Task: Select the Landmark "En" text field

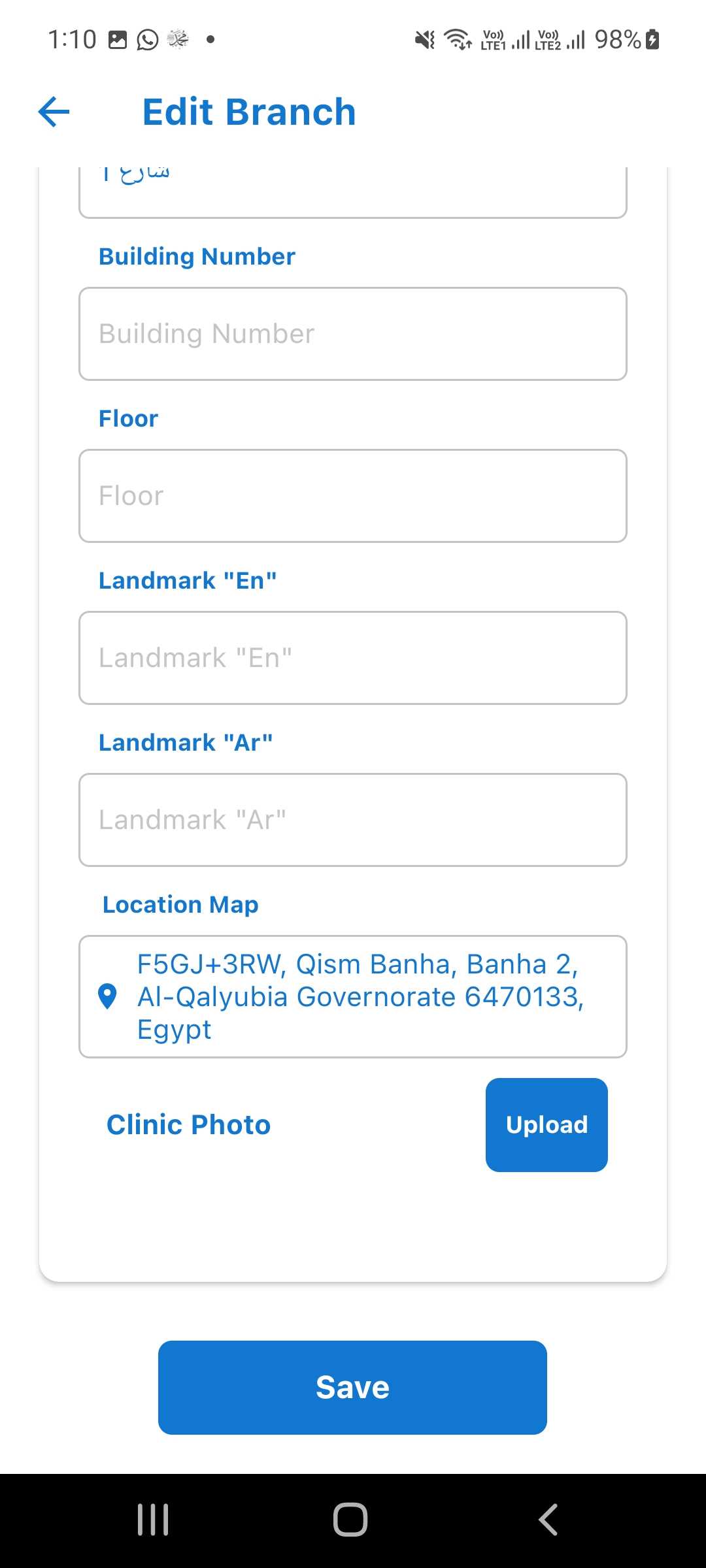Action: (x=353, y=658)
